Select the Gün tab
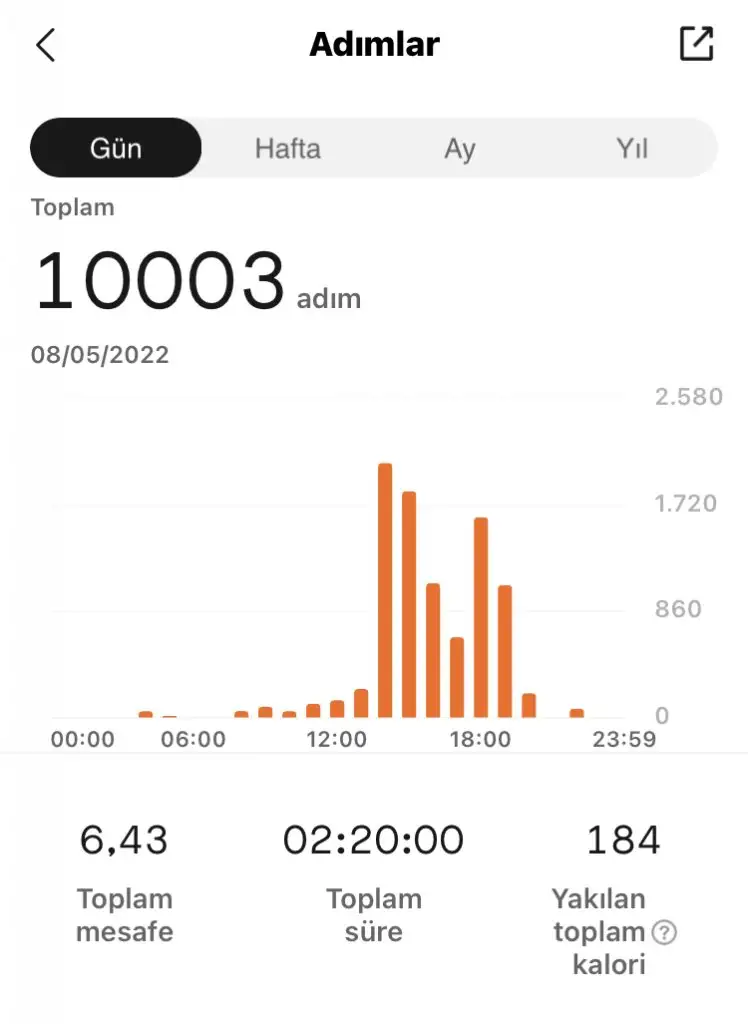748x1024 pixels. point(116,149)
